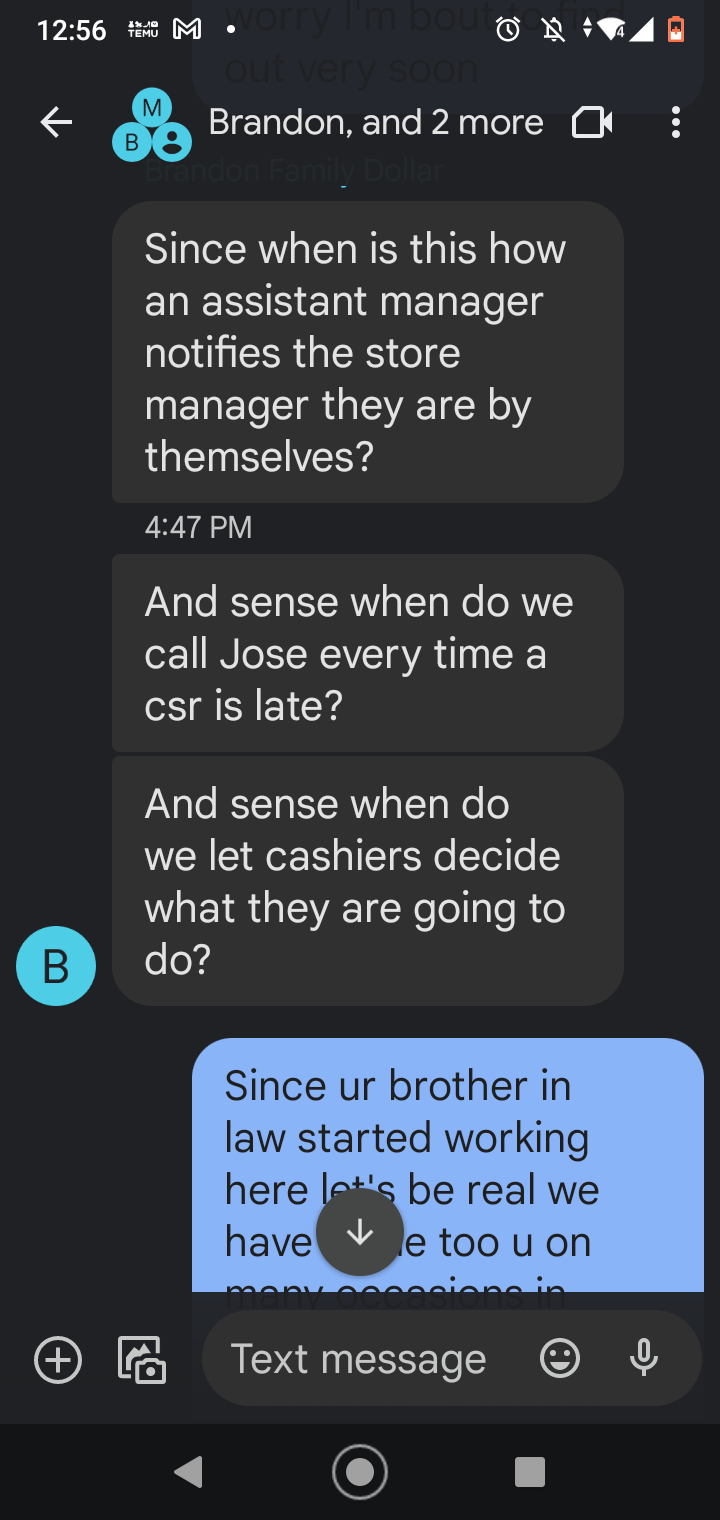Attach a photo from the gallery

(142, 1360)
